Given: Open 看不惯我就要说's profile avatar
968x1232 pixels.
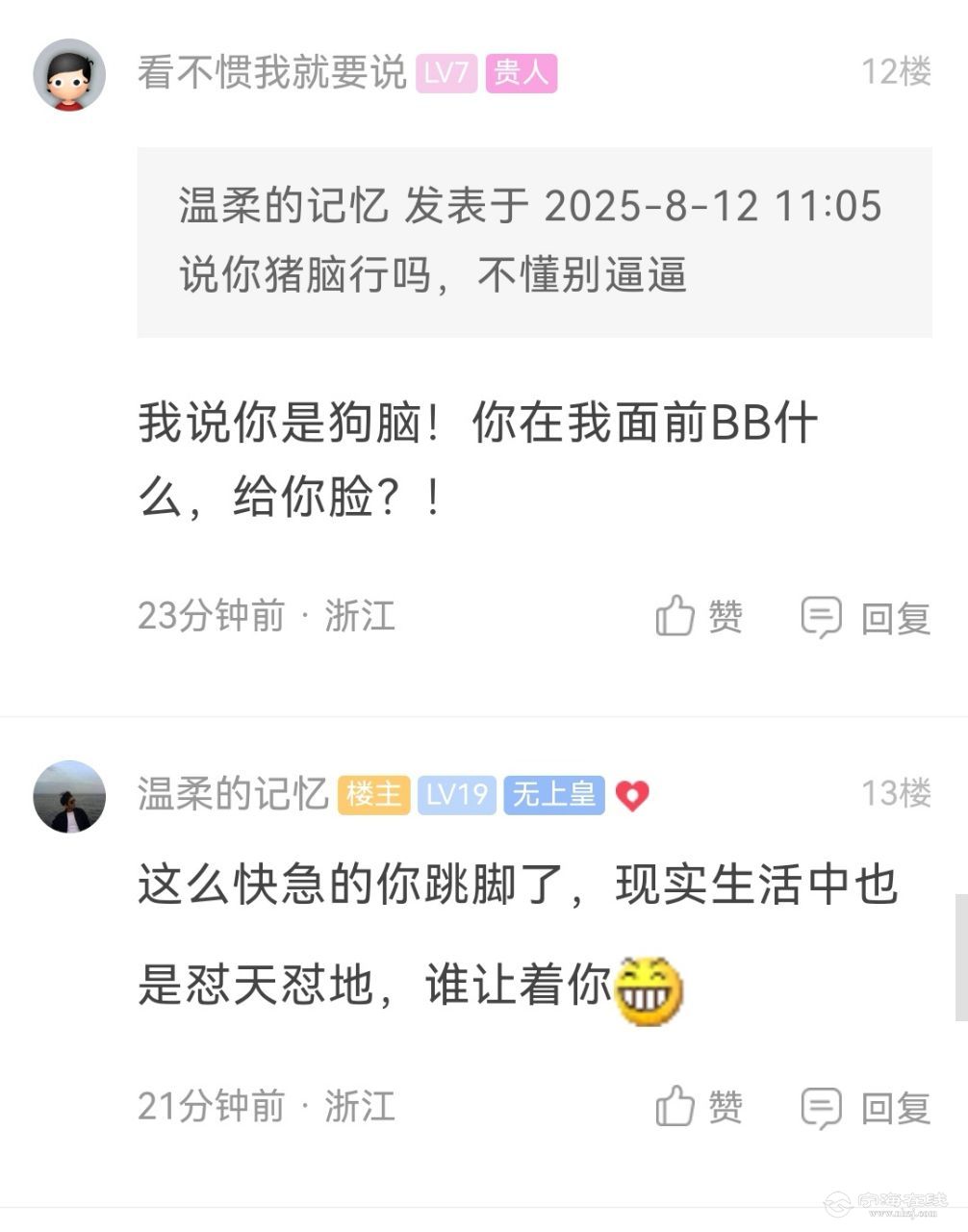Looking at the screenshot, I should (x=69, y=75).
